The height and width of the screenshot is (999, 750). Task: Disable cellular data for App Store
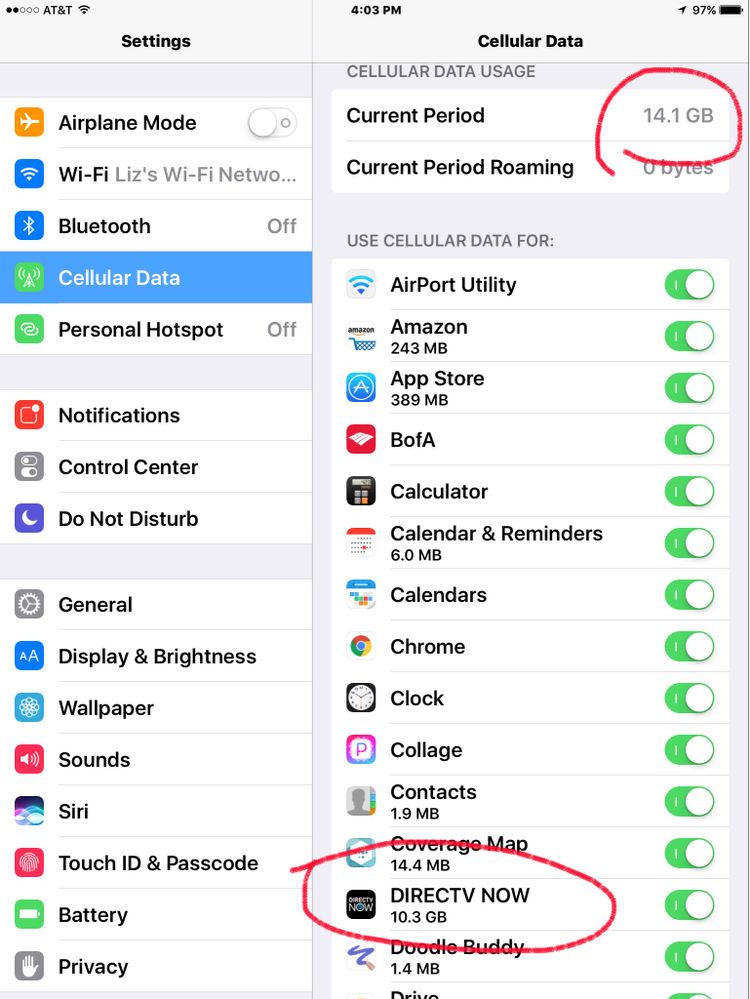[689, 388]
